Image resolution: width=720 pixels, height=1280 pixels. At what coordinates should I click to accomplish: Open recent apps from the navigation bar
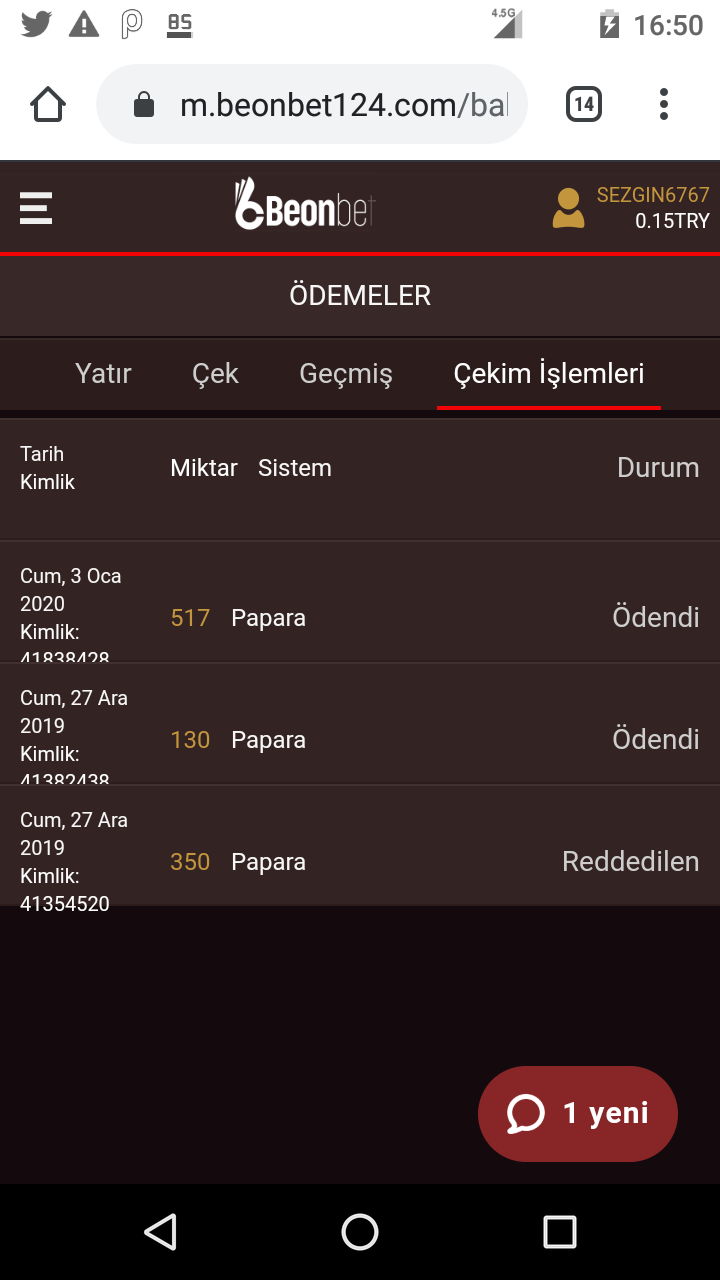click(x=560, y=1232)
